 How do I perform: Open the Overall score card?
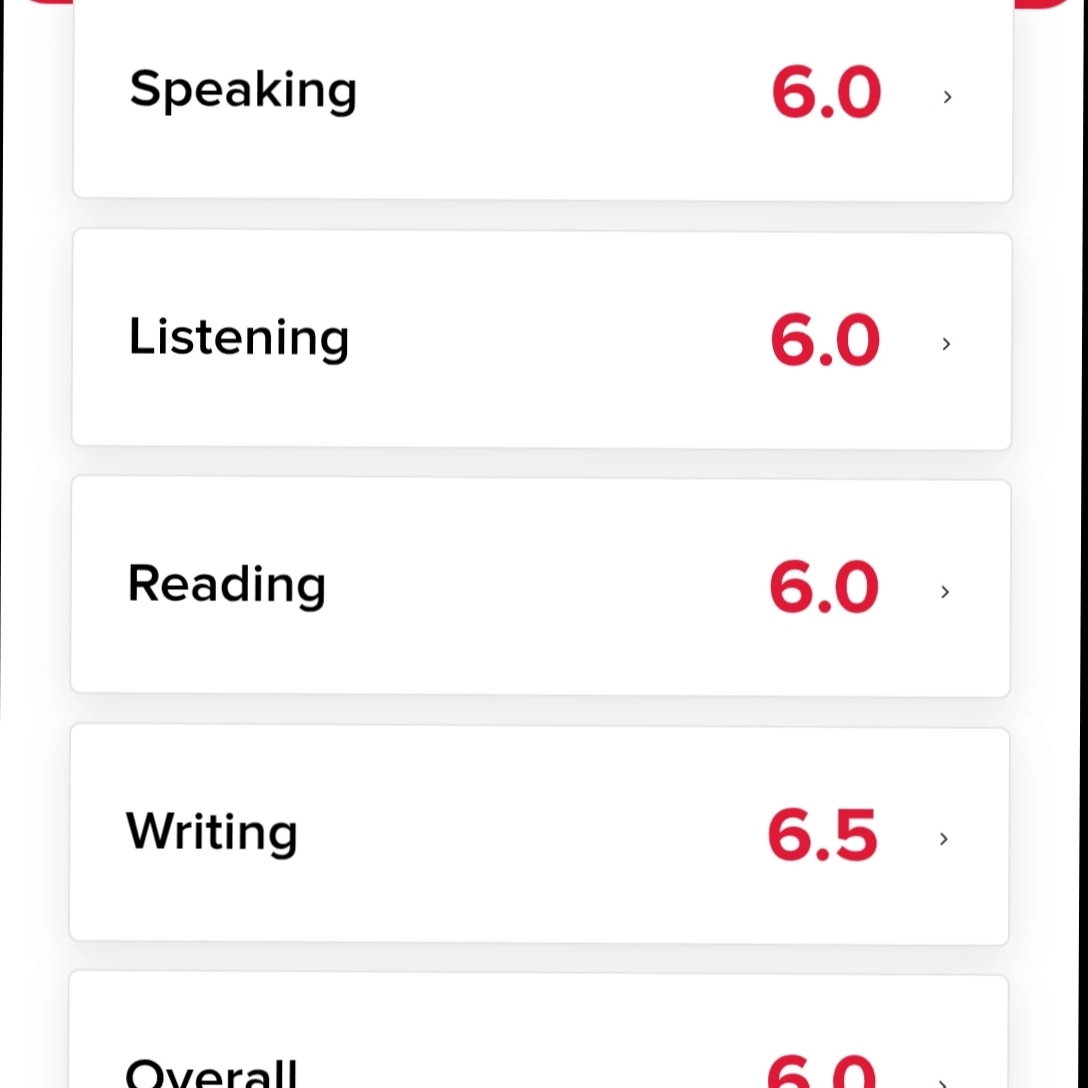pos(539,1050)
